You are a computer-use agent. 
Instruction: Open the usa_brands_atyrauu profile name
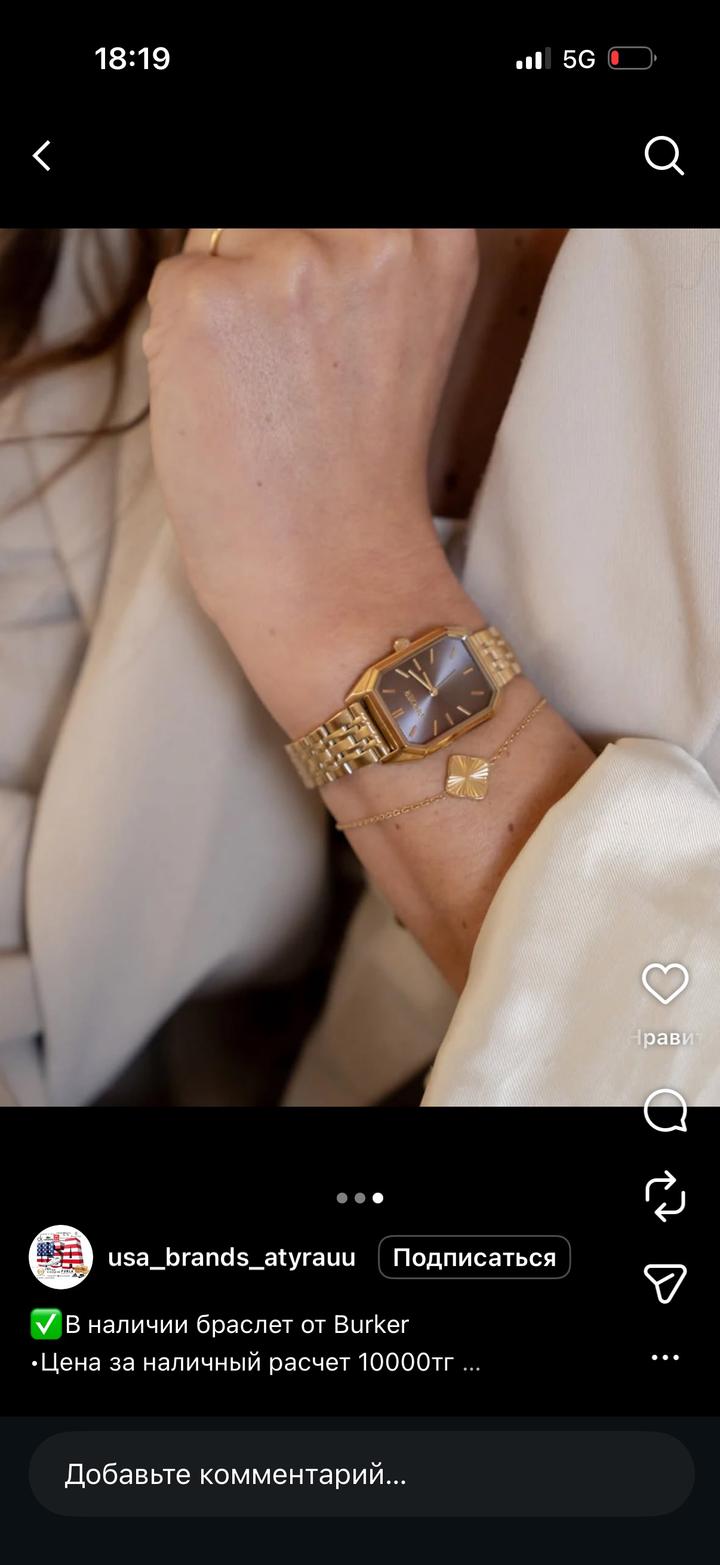pos(232,1258)
